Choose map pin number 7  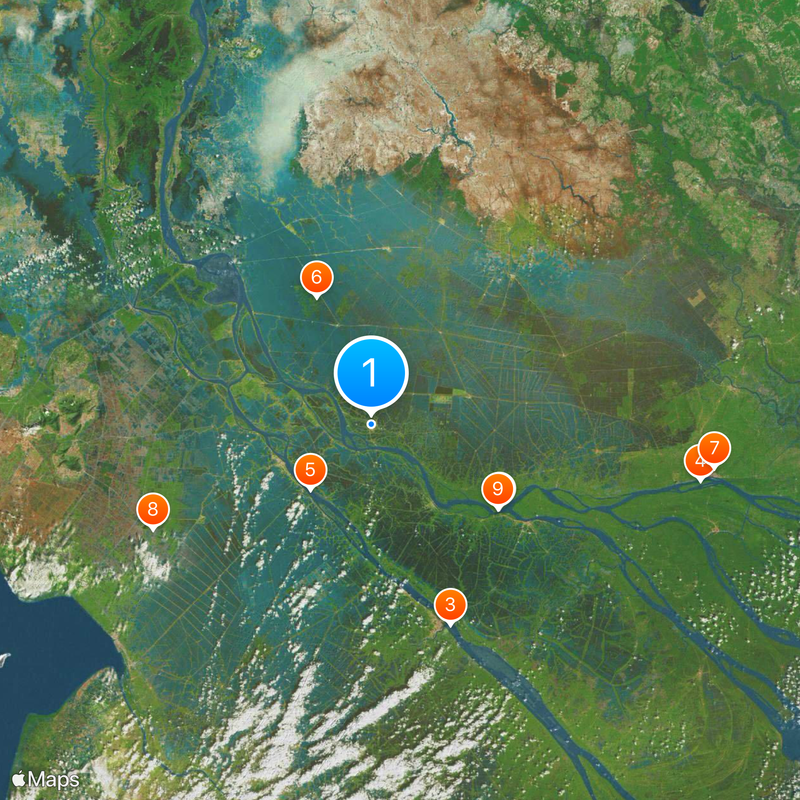point(716,446)
